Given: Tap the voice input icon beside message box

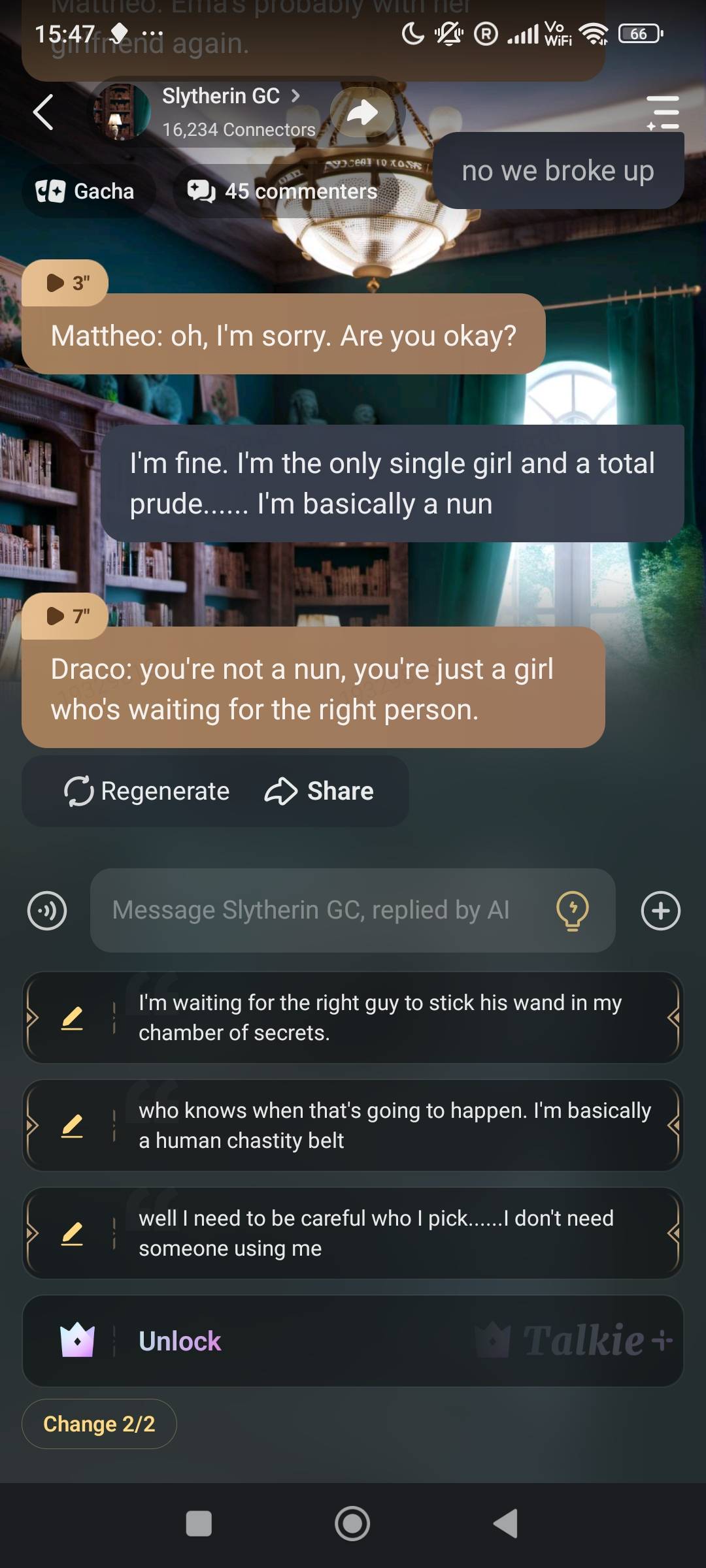Looking at the screenshot, I should coord(47,910).
